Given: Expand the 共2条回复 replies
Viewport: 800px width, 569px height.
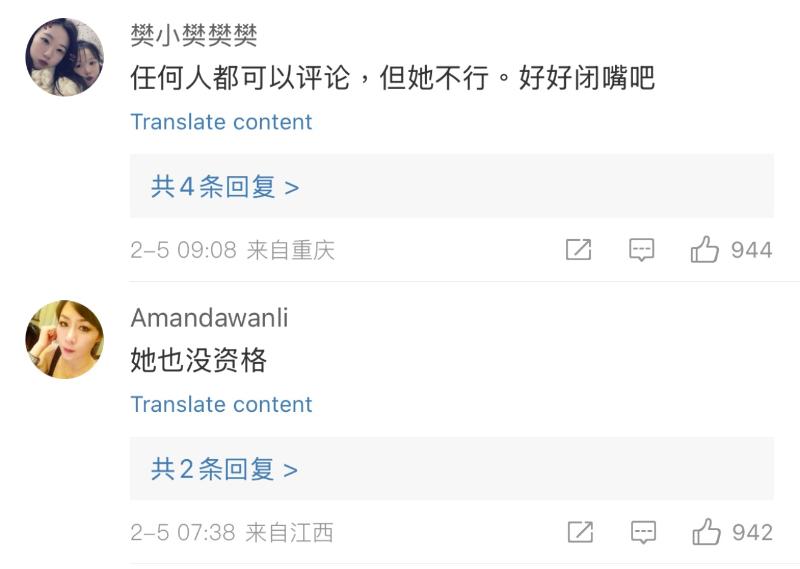Looking at the screenshot, I should pos(225,469).
